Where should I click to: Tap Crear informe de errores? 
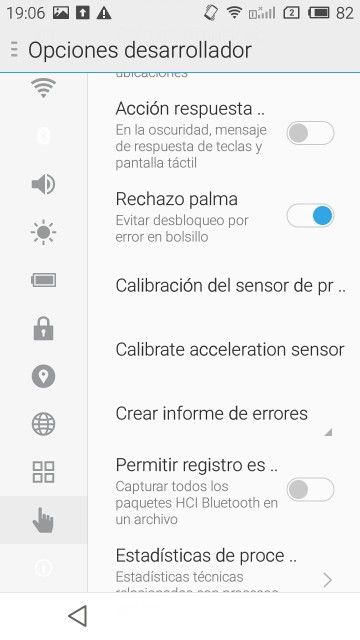coord(211,413)
